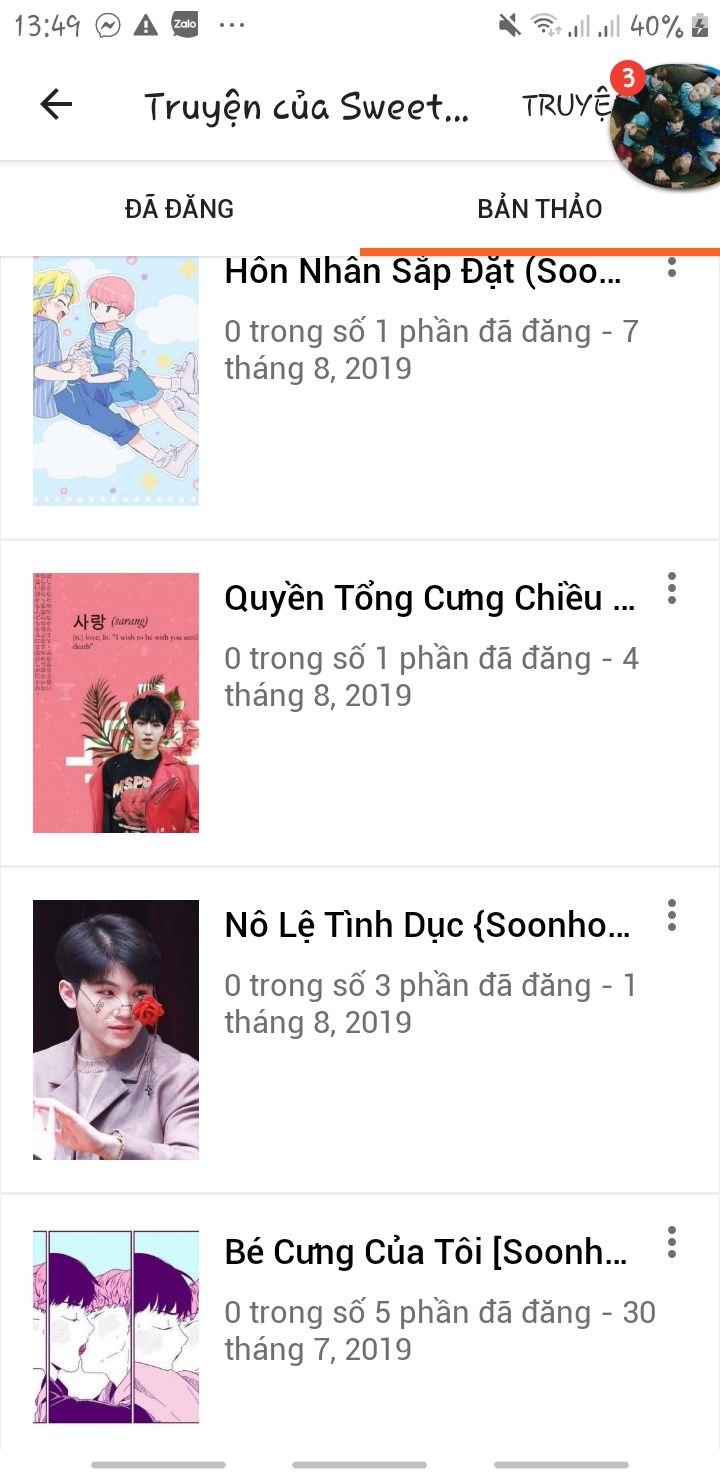
Task: Open story Bé Cưng Của Tôi
Action: pyautogui.click(x=425, y=1252)
